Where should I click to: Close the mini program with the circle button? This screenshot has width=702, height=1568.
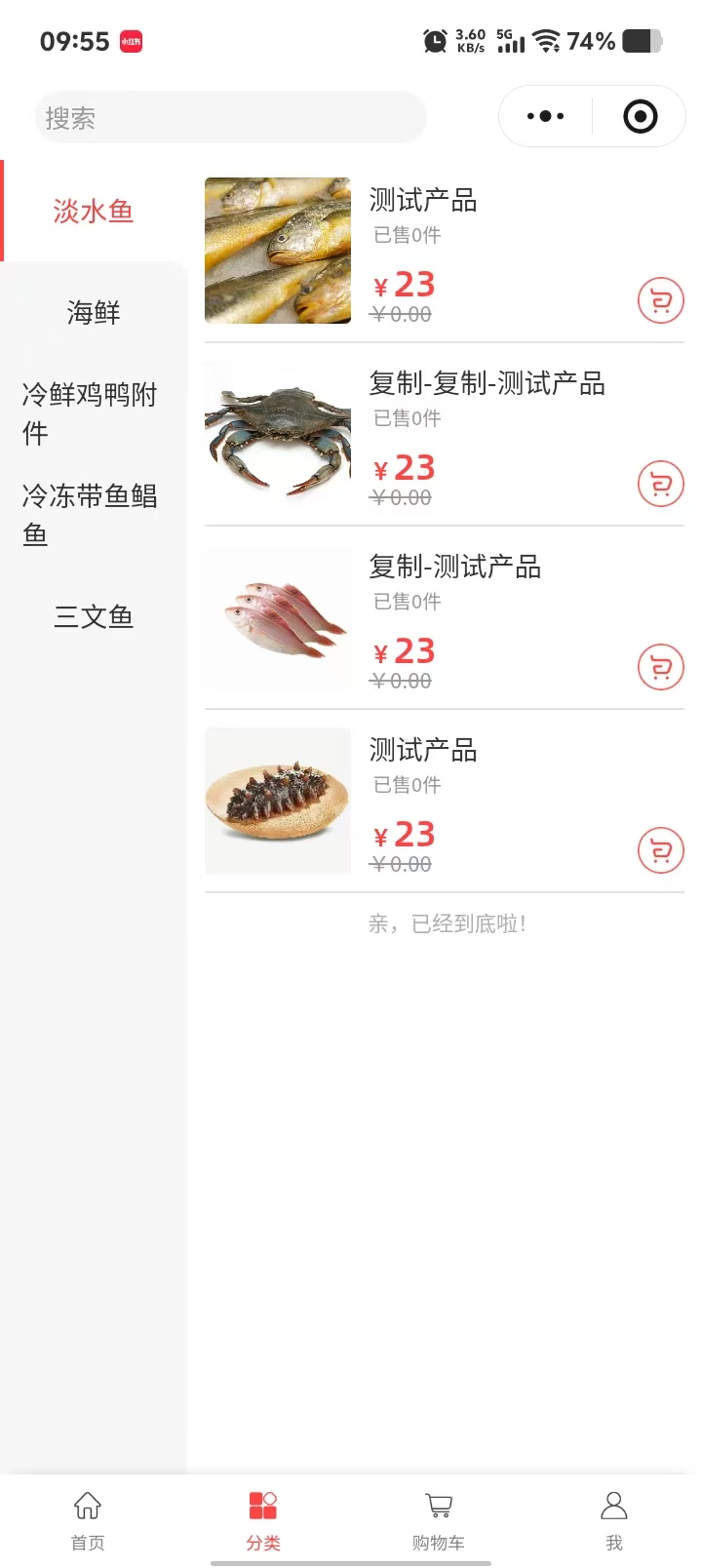(640, 116)
